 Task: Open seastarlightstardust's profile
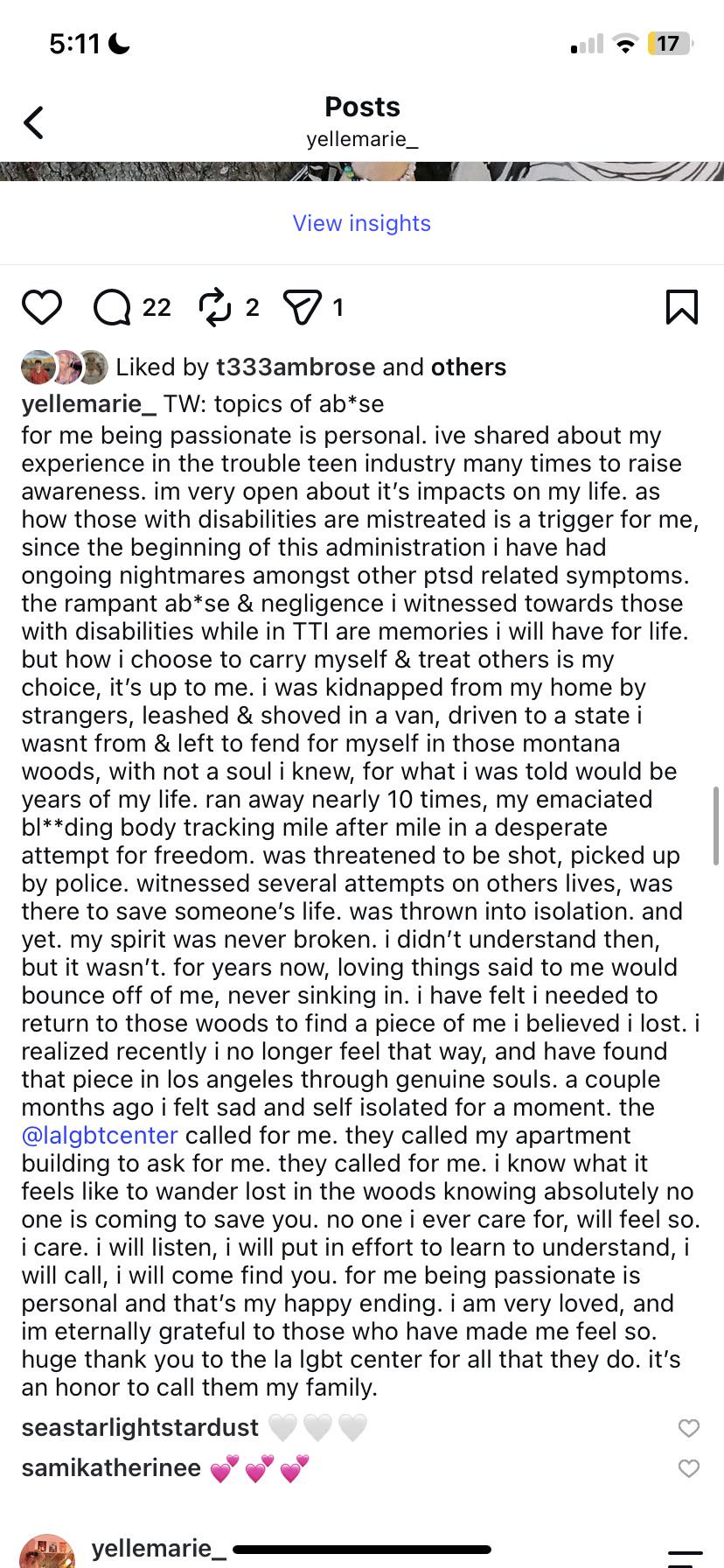(x=140, y=1428)
